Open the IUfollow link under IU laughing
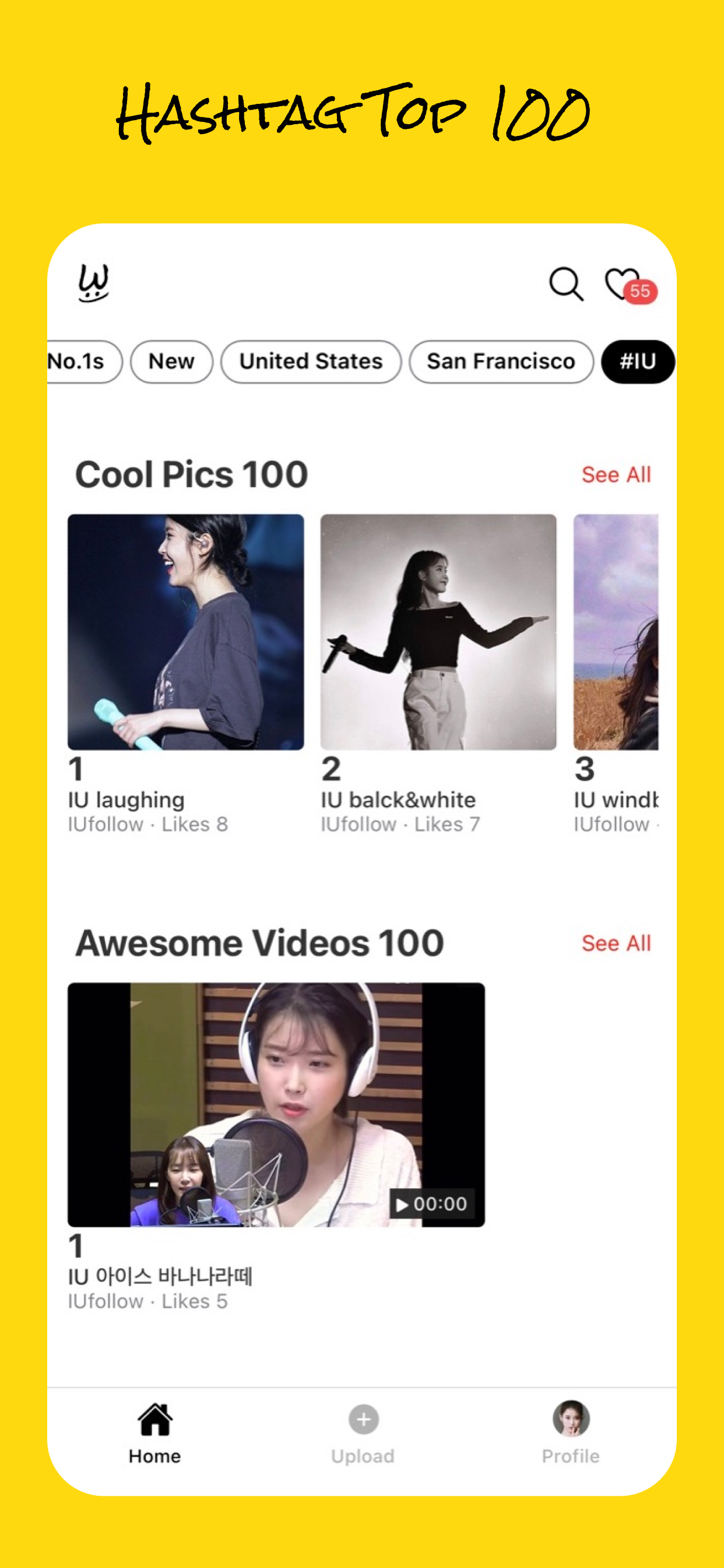 point(106,824)
